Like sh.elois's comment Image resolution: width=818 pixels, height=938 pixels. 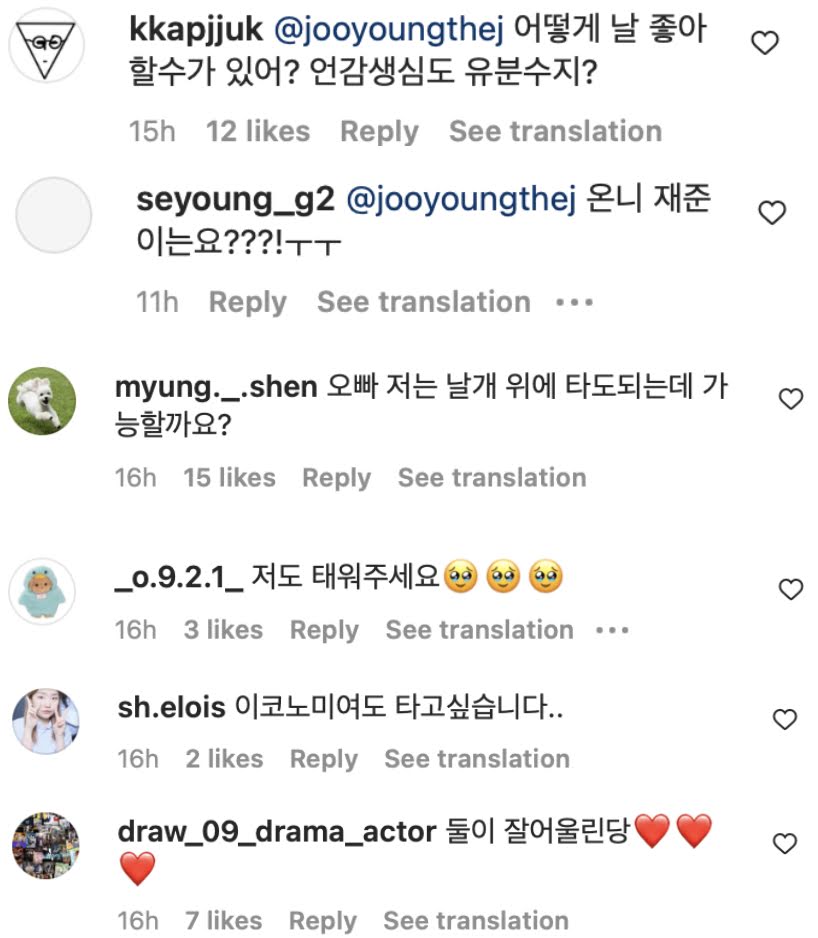click(786, 719)
